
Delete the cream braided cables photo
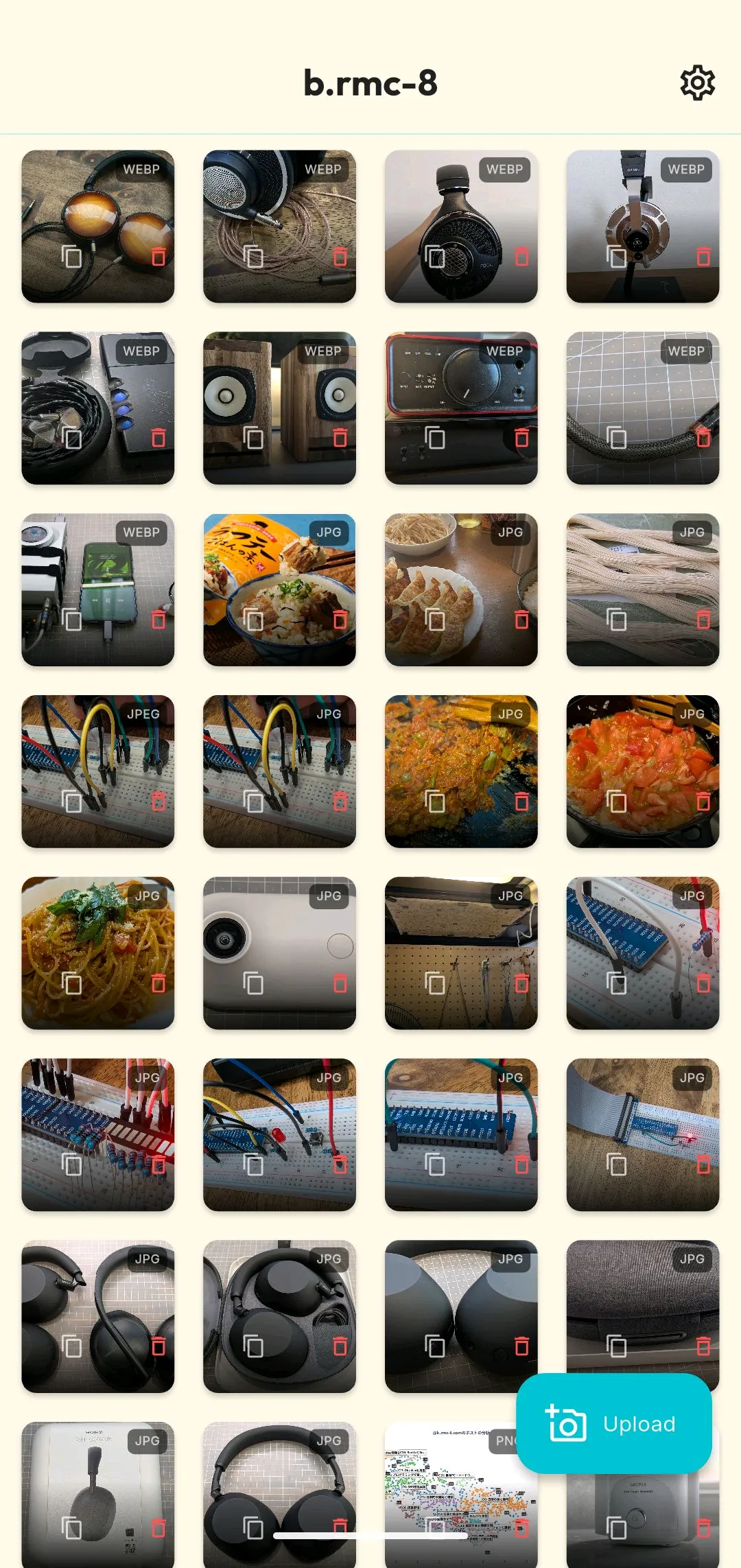[x=703, y=620]
